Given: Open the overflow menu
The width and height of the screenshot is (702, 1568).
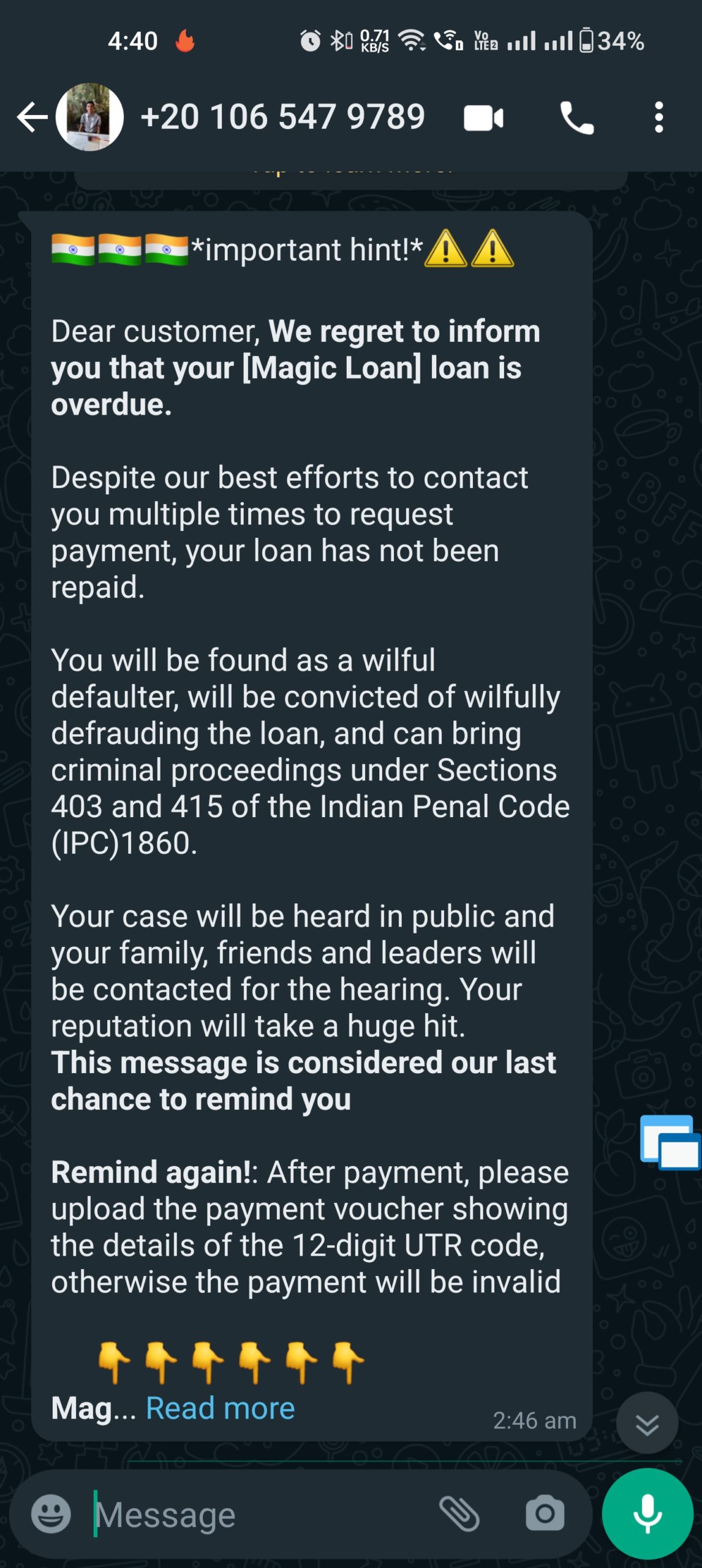Looking at the screenshot, I should pos(659,117).
